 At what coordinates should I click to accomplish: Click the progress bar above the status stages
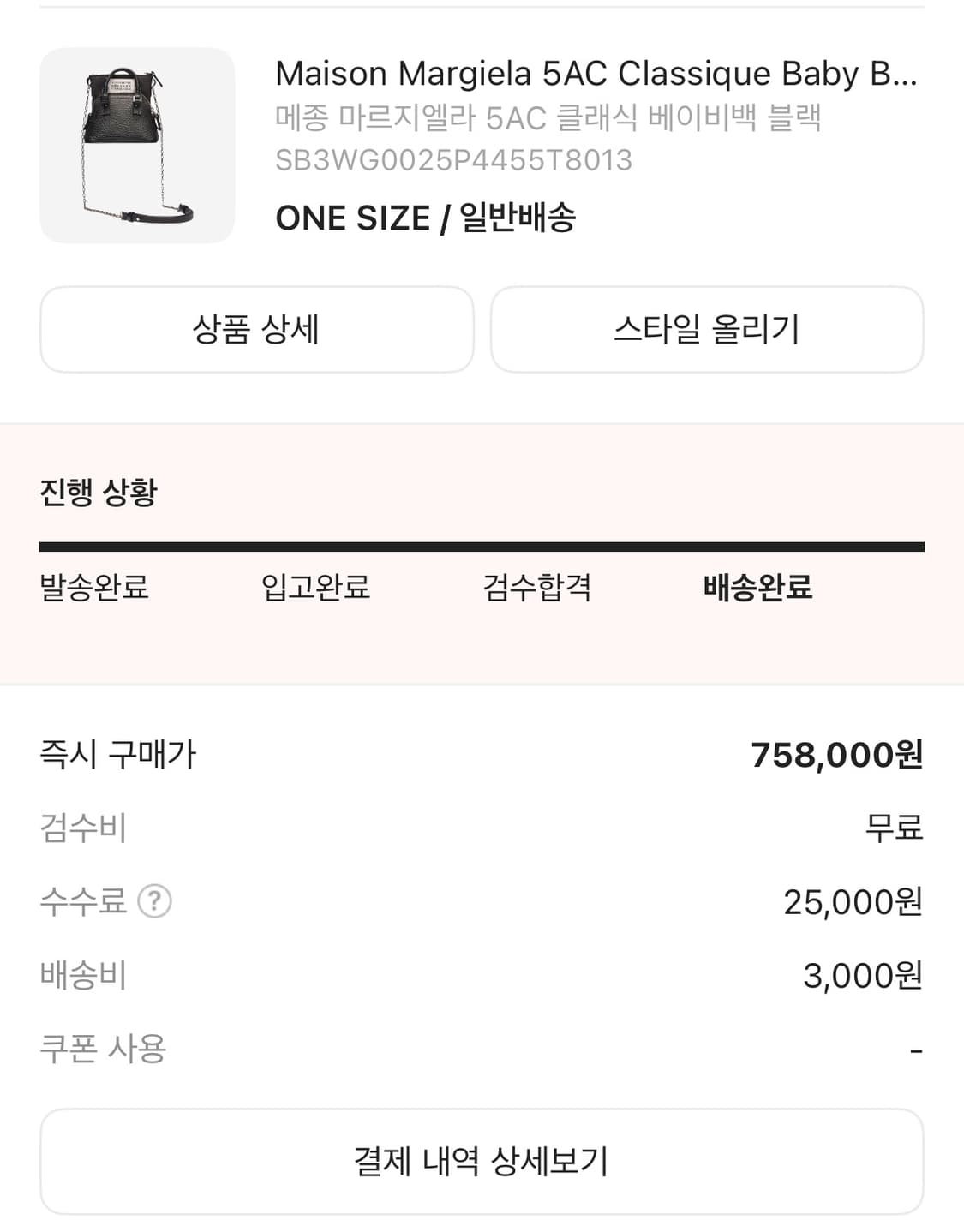pos(482,544)
